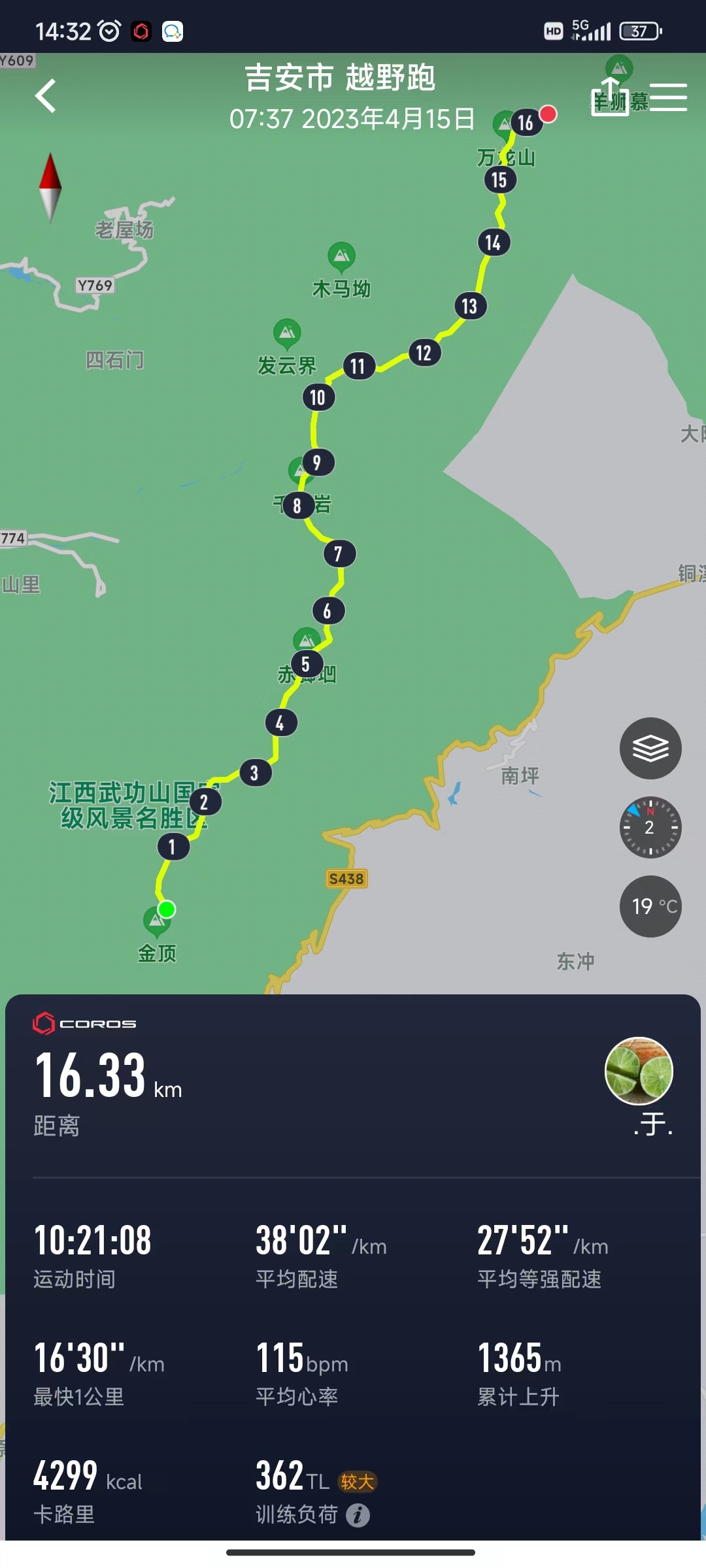Open the lime profile avatar
Image resolution: width=706 pixels, height=1568 pixels.
[639, 1071]
